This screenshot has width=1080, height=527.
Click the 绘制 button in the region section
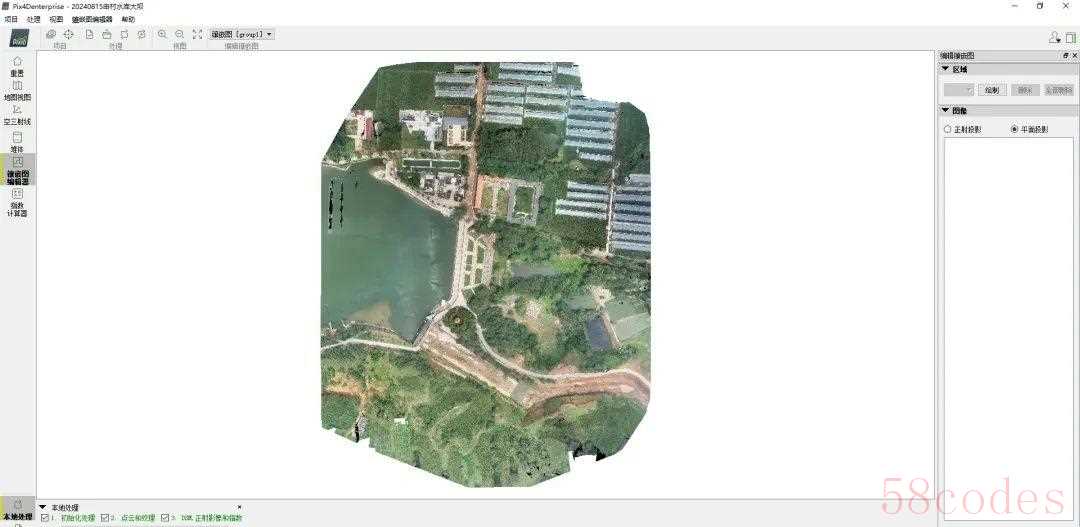pos(991,90)
